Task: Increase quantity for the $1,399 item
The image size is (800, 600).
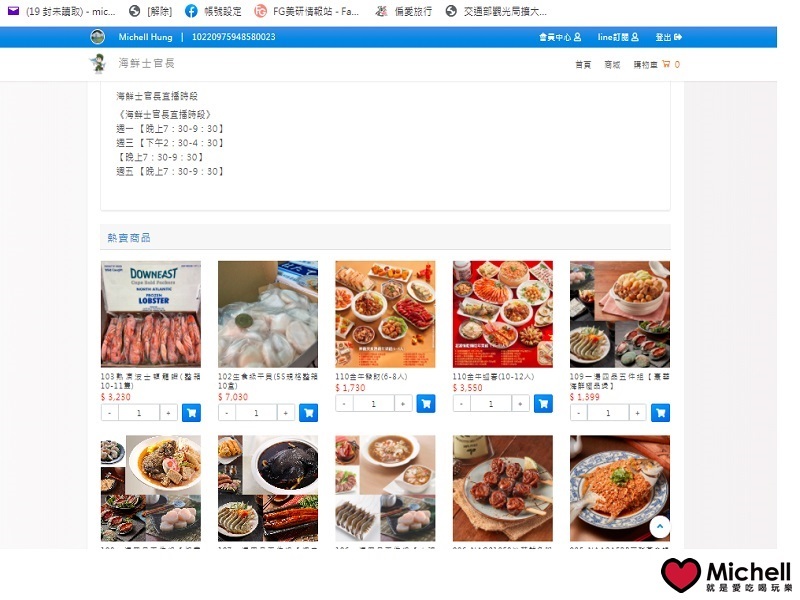Action: click(637, 412)
